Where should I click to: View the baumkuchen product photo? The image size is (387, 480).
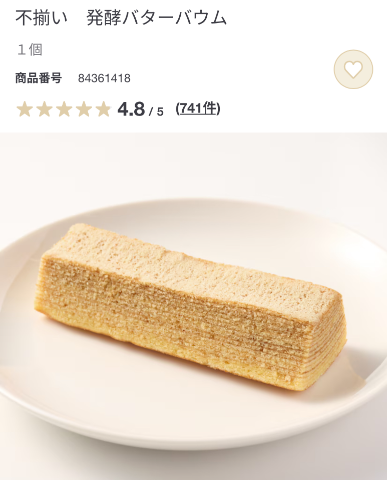pyautogui.click(x=193, y=306)
